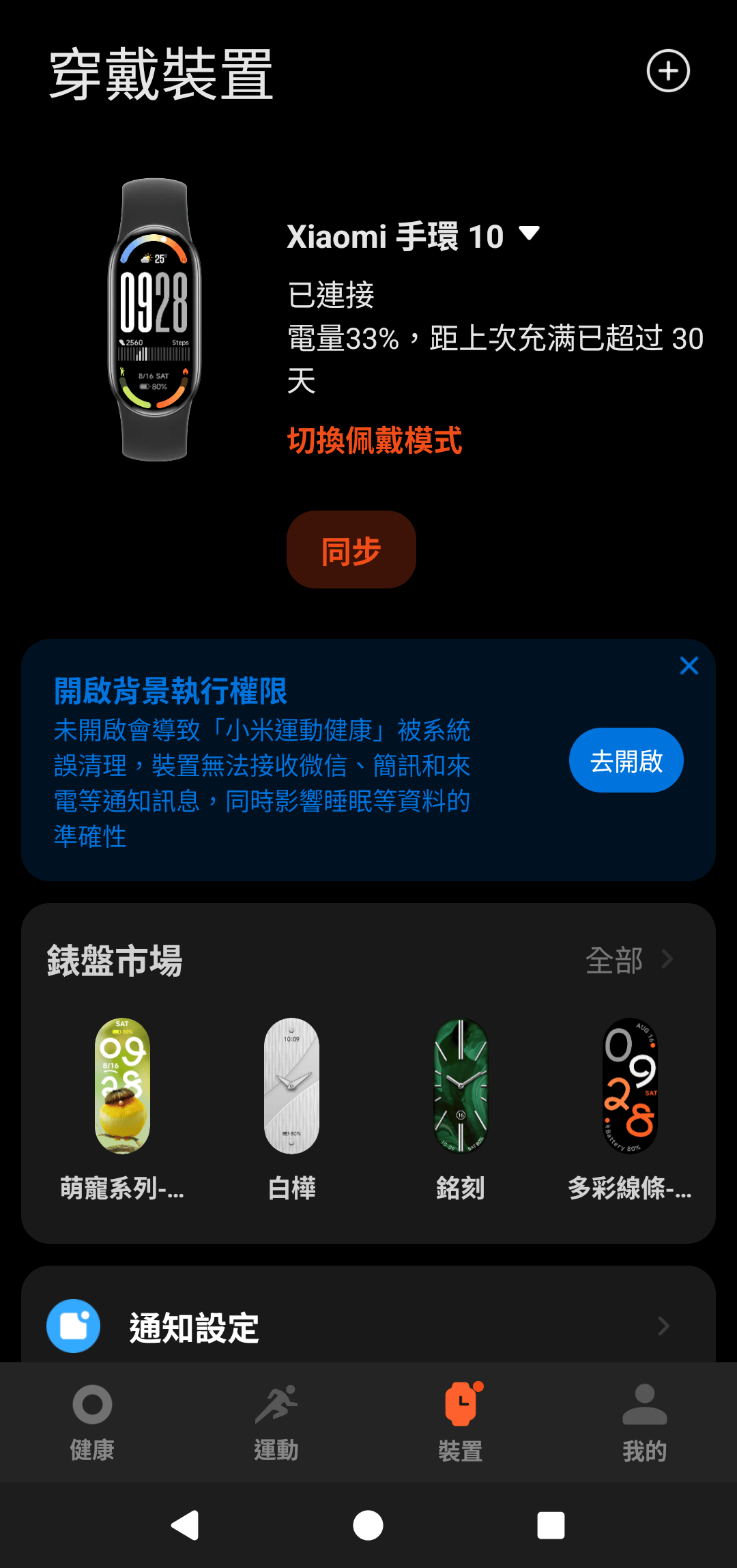Open the 銘刻 watch face preview
Screen dimensions: 737x1568
click(x=460, y=1085)
